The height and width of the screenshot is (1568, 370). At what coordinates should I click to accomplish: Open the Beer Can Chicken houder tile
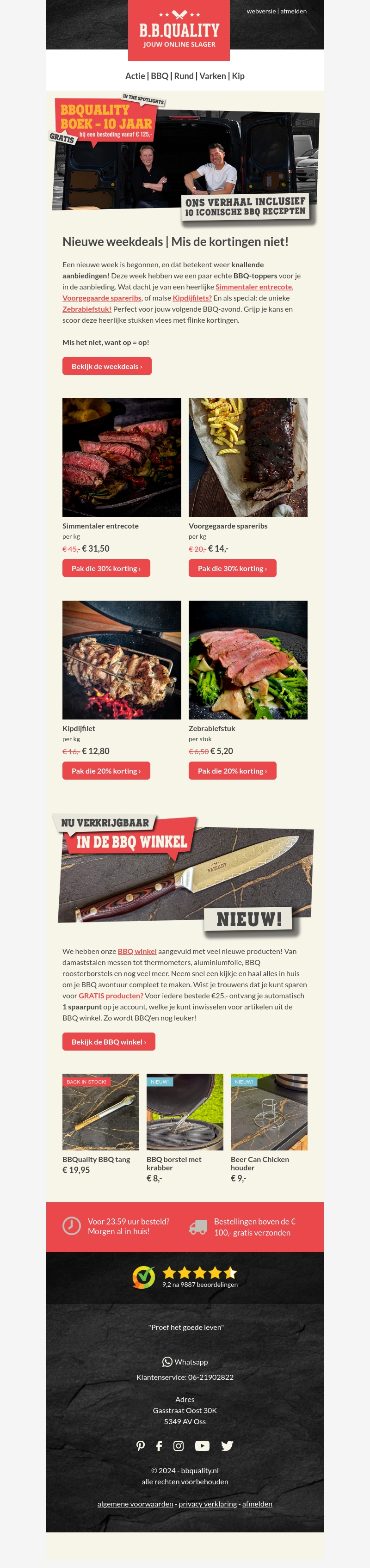(269, 1112)
